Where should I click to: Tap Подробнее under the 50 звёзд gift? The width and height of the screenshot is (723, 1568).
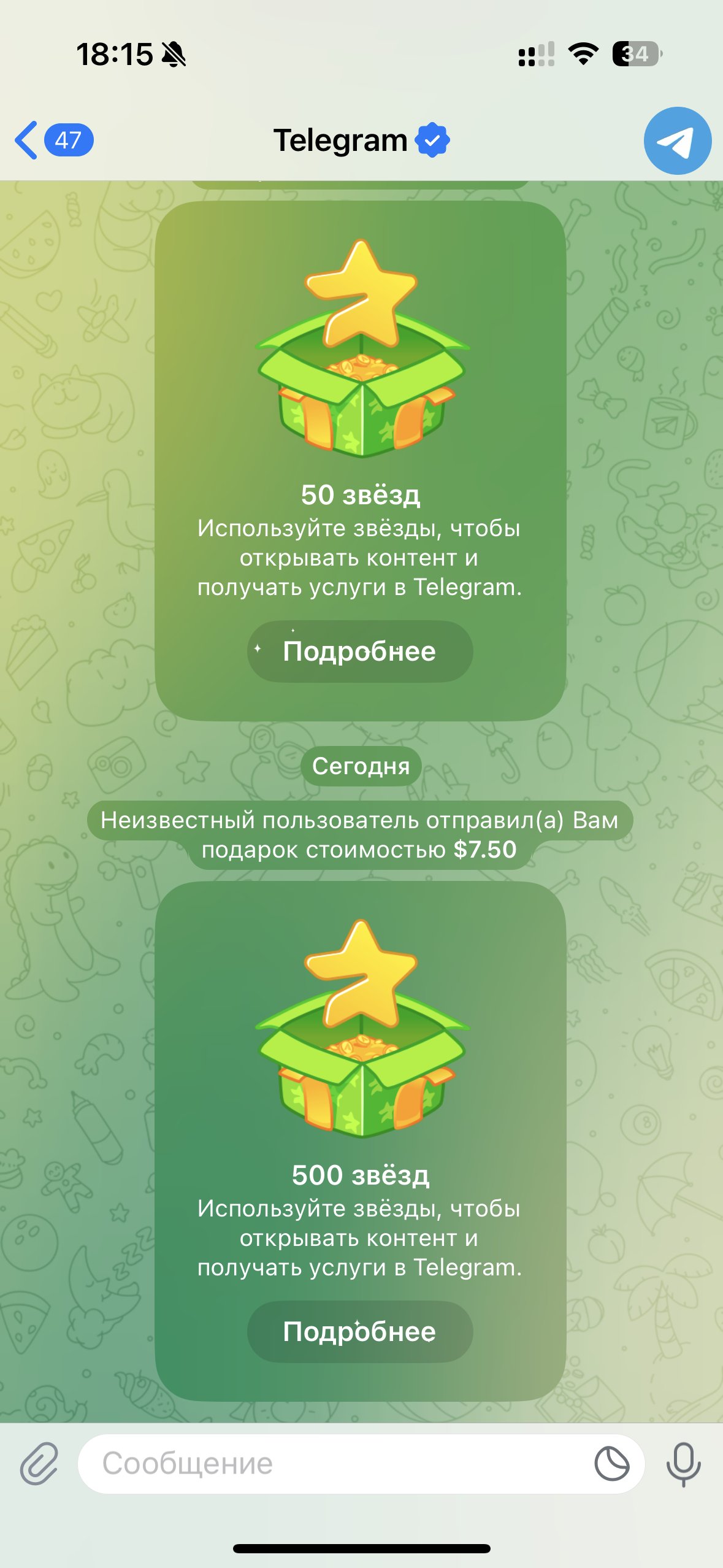click(360, 651)
